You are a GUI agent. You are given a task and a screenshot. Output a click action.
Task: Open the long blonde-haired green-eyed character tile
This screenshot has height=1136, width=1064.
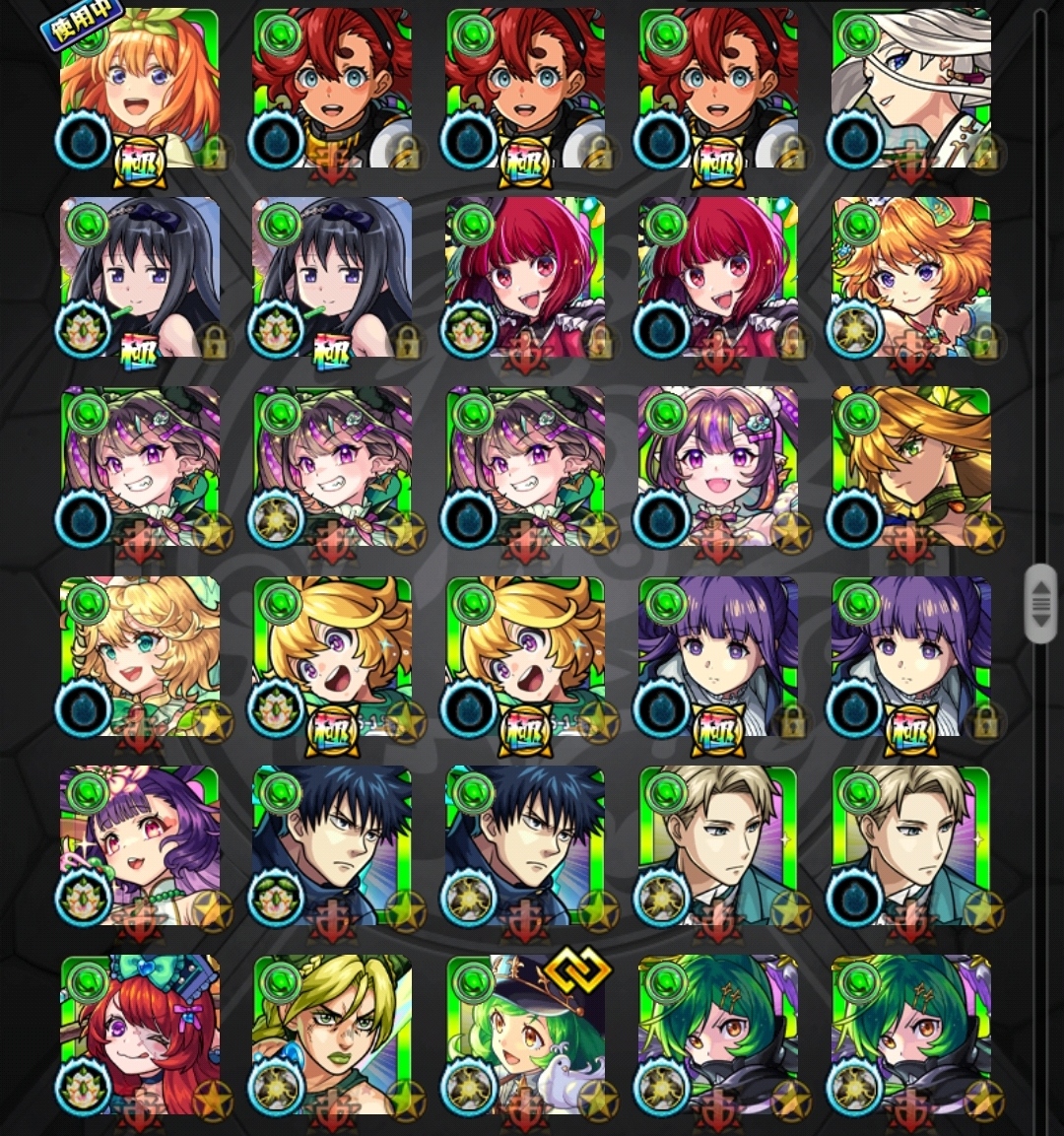pyautogui.click(x=911, y=467)
